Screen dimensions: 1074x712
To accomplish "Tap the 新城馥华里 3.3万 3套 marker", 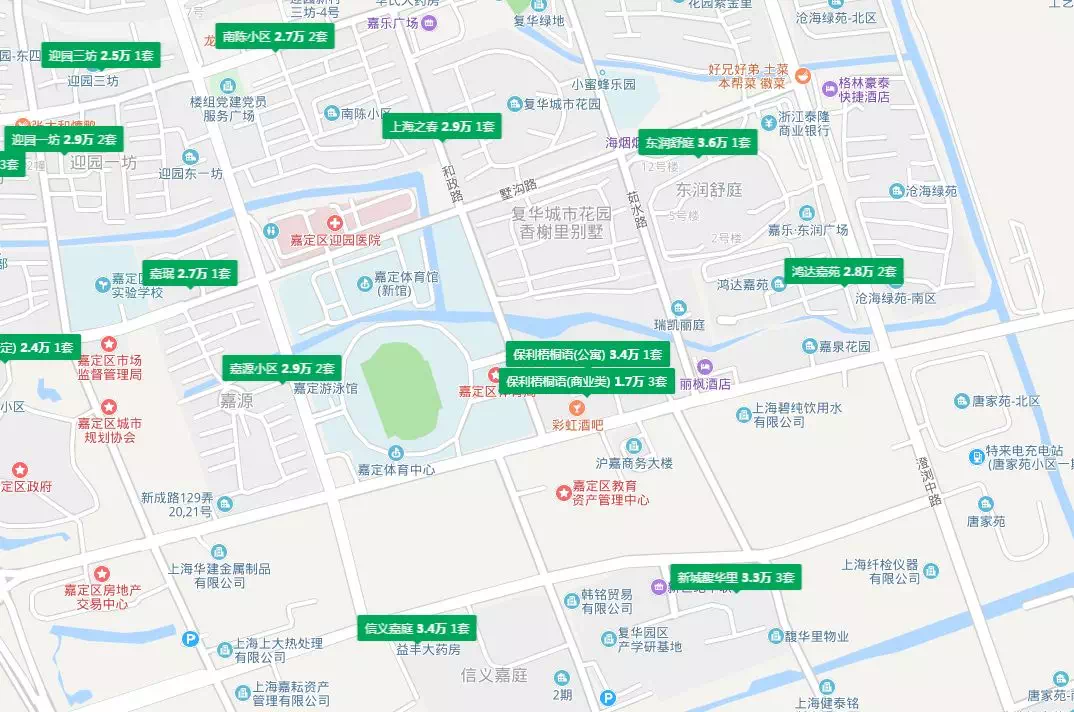I will pyautogui.click(x=735, y=577).
